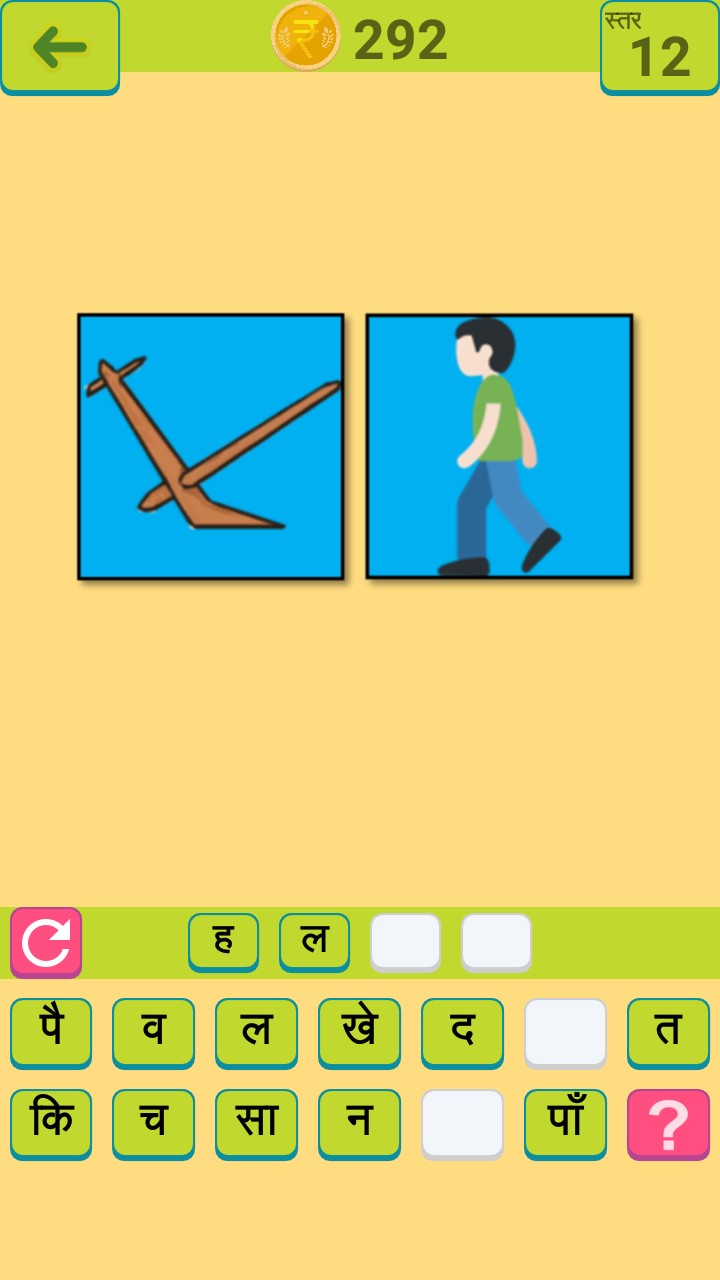Remove the placed letter ल from the answer
Image resolution: width=720 pixels, height=1280 pixels.
pyautogui.click(x=314, y=941)
